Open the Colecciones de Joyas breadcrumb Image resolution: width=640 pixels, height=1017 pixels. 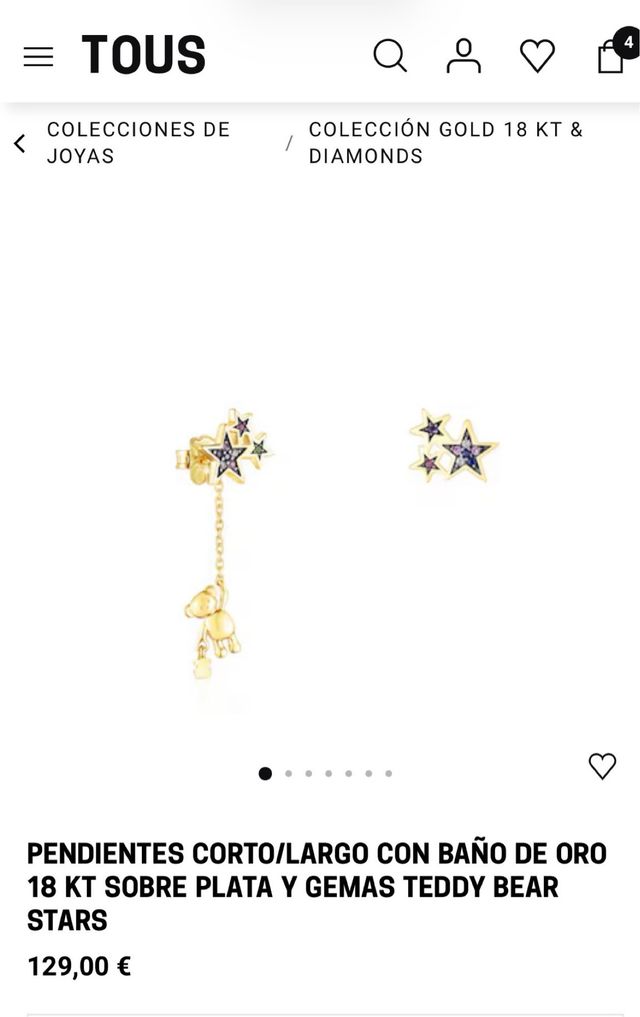point(138,143)
